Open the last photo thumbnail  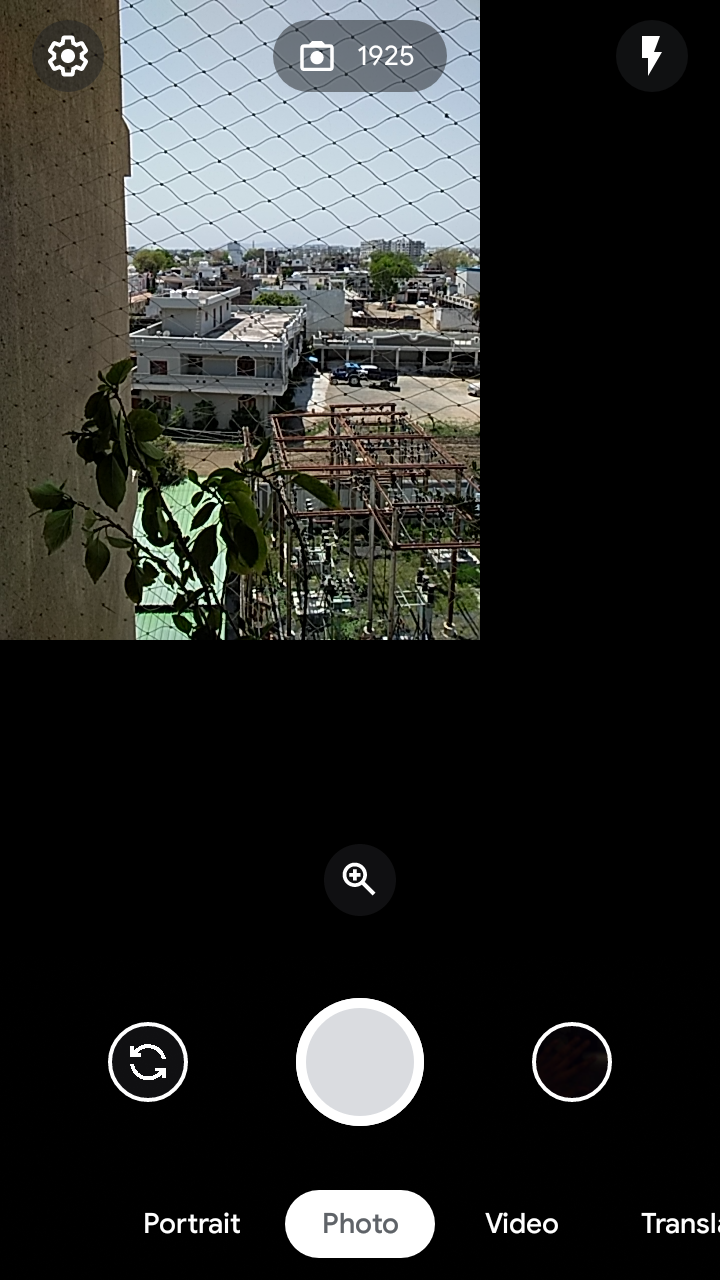coord(572,1062)
